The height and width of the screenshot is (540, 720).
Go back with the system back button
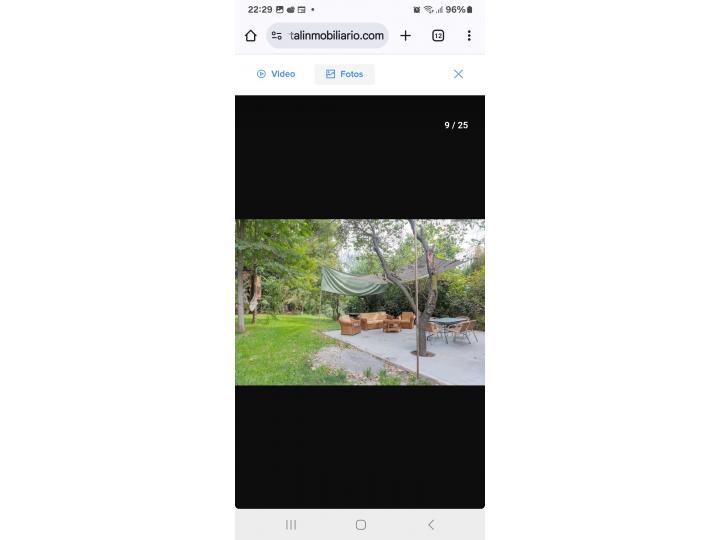tap(431, 524)
